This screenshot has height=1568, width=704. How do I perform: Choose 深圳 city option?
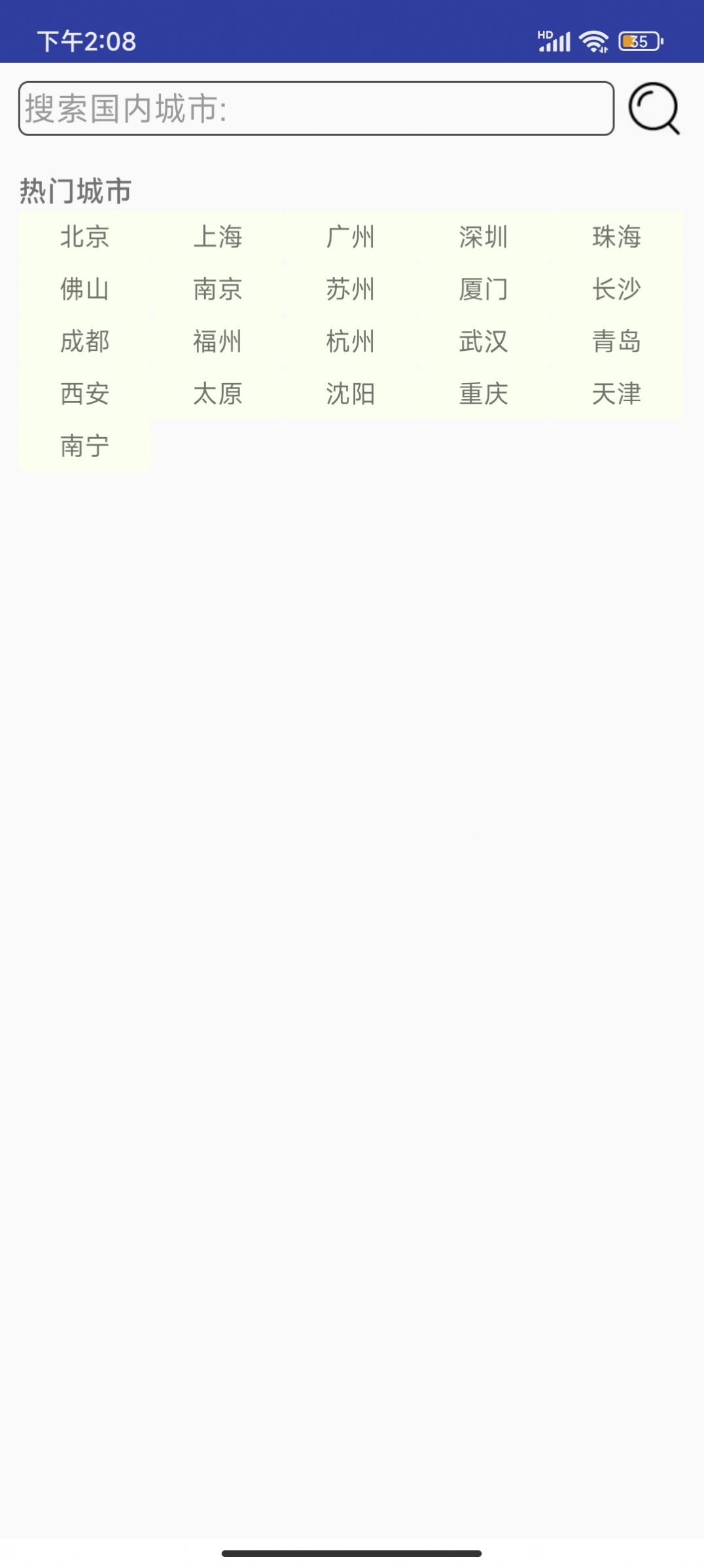pos(483,238)
